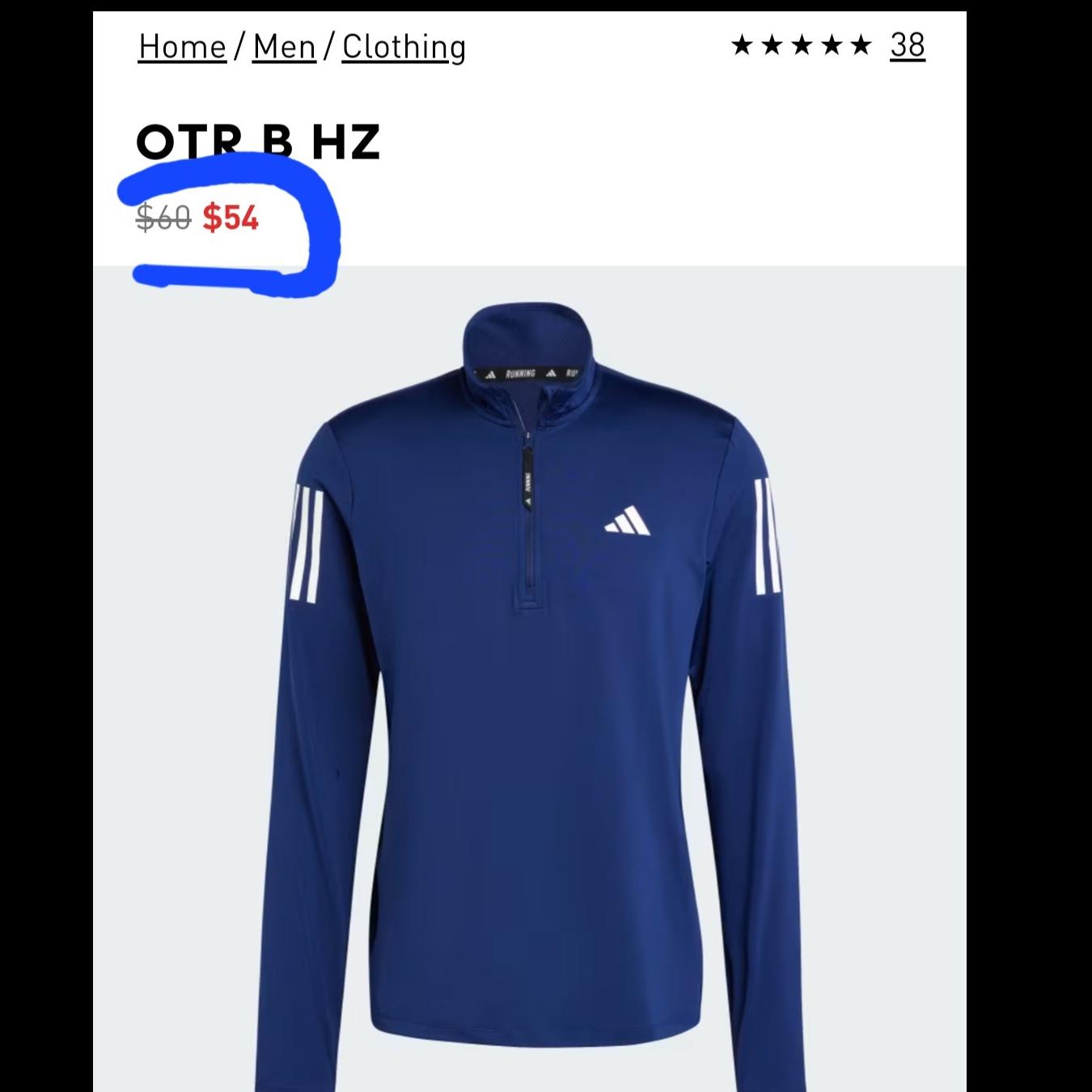Navigate to the Clothing breadcrumb
The width and height of the screenshot is (1092, 1092).
[404, 47]
